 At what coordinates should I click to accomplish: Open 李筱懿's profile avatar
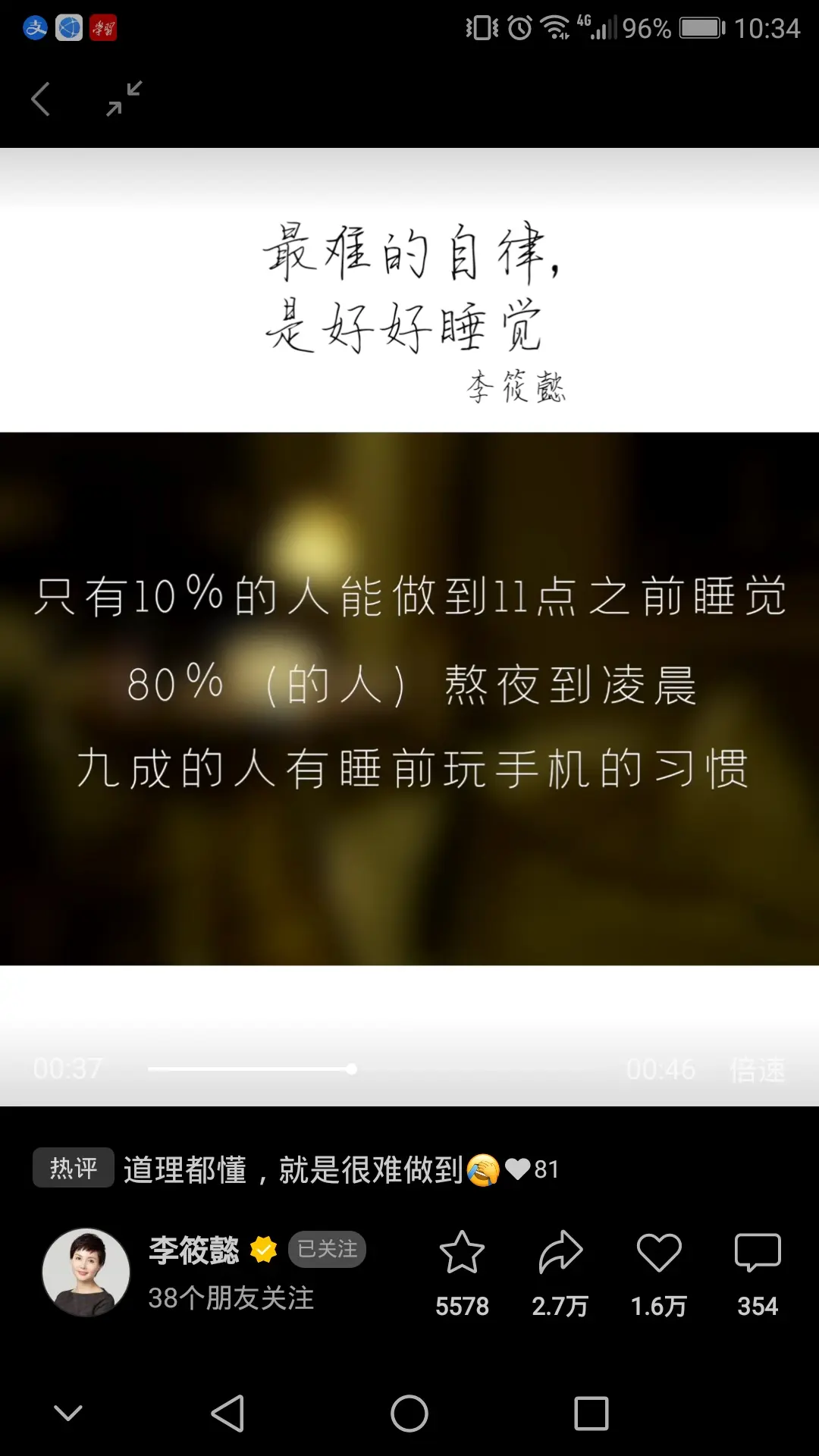click(86, 1272)
